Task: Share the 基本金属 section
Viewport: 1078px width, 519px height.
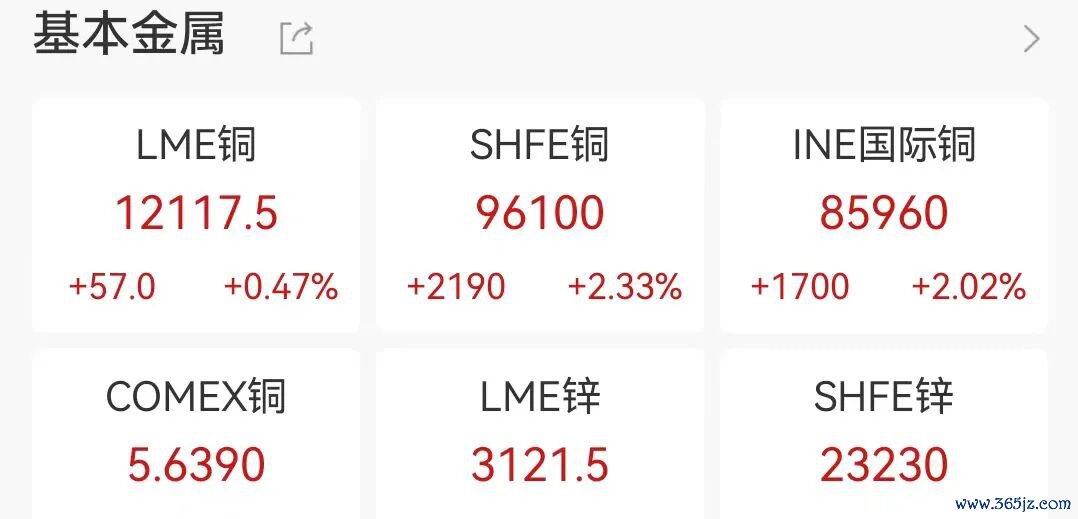Action: (x=296, y=39)
